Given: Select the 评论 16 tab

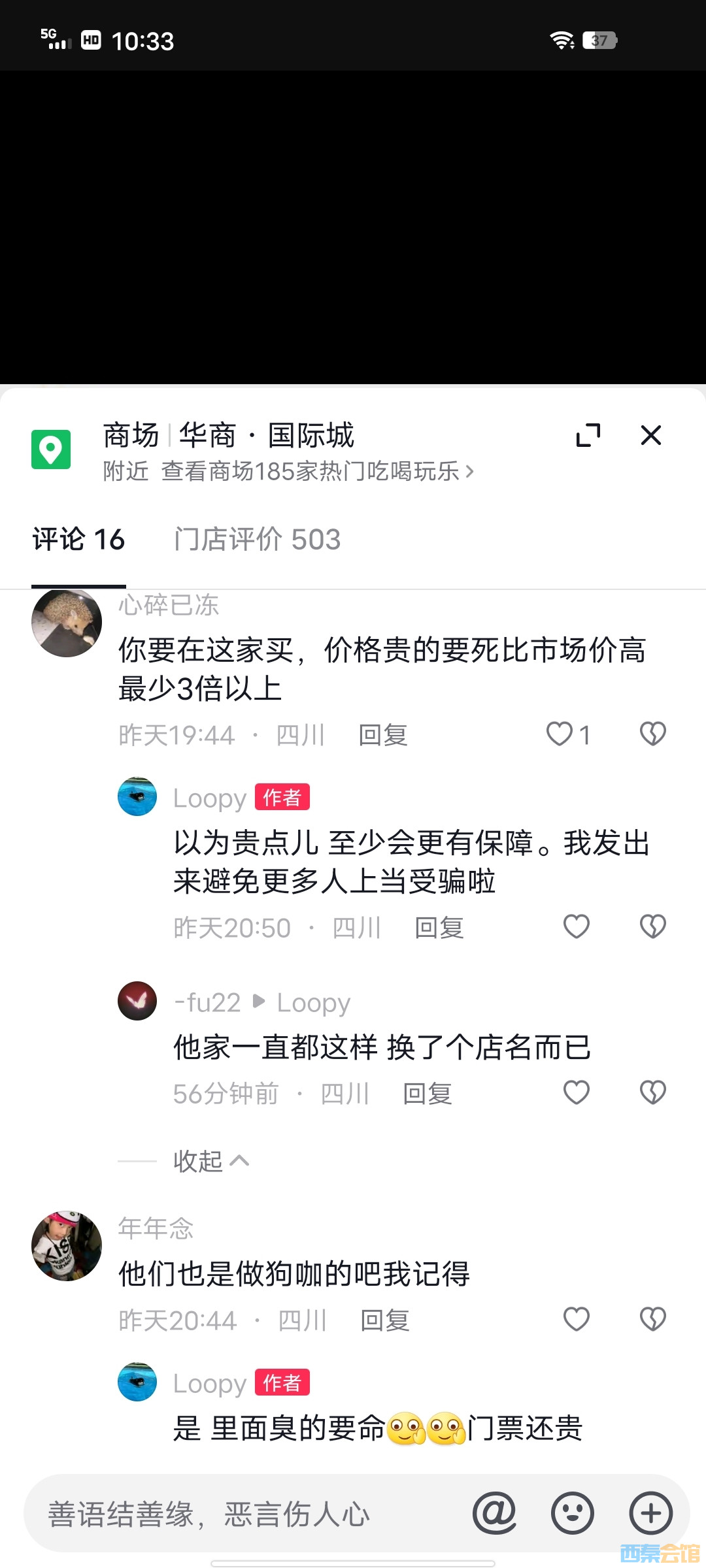Looking at the screenshot, I should point(78,540).
